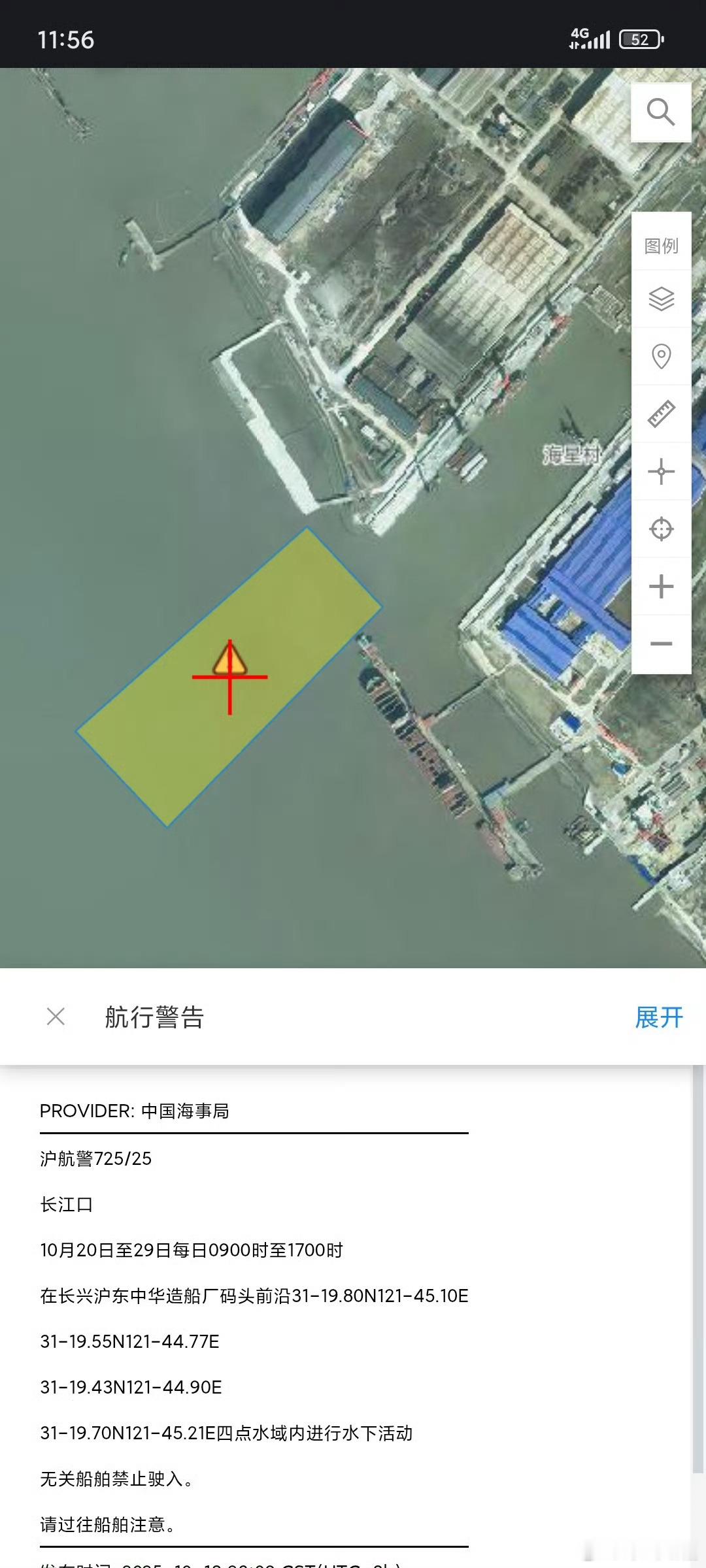
Task: Tap the crosshair point-marking tool
Action: pyautogui.click(x=661, y=472)
